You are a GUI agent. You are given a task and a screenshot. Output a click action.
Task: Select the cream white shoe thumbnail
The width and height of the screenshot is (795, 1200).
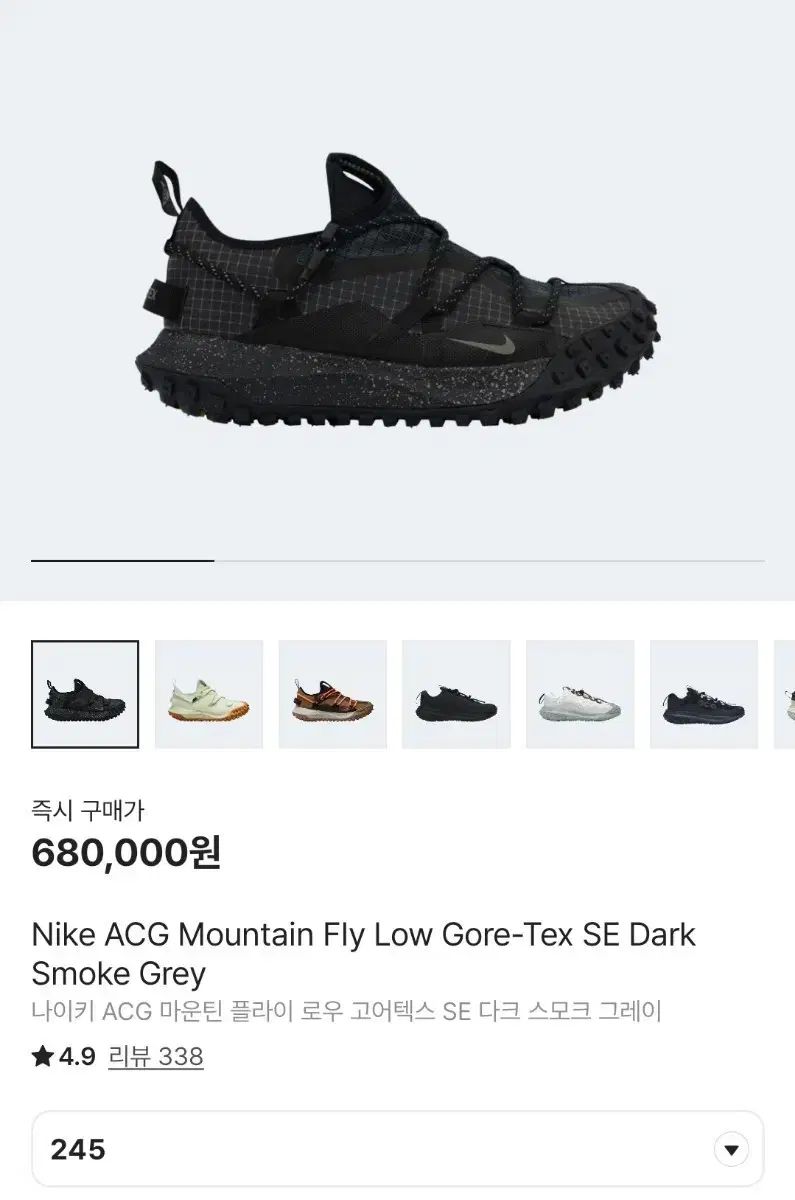[209, 695]
